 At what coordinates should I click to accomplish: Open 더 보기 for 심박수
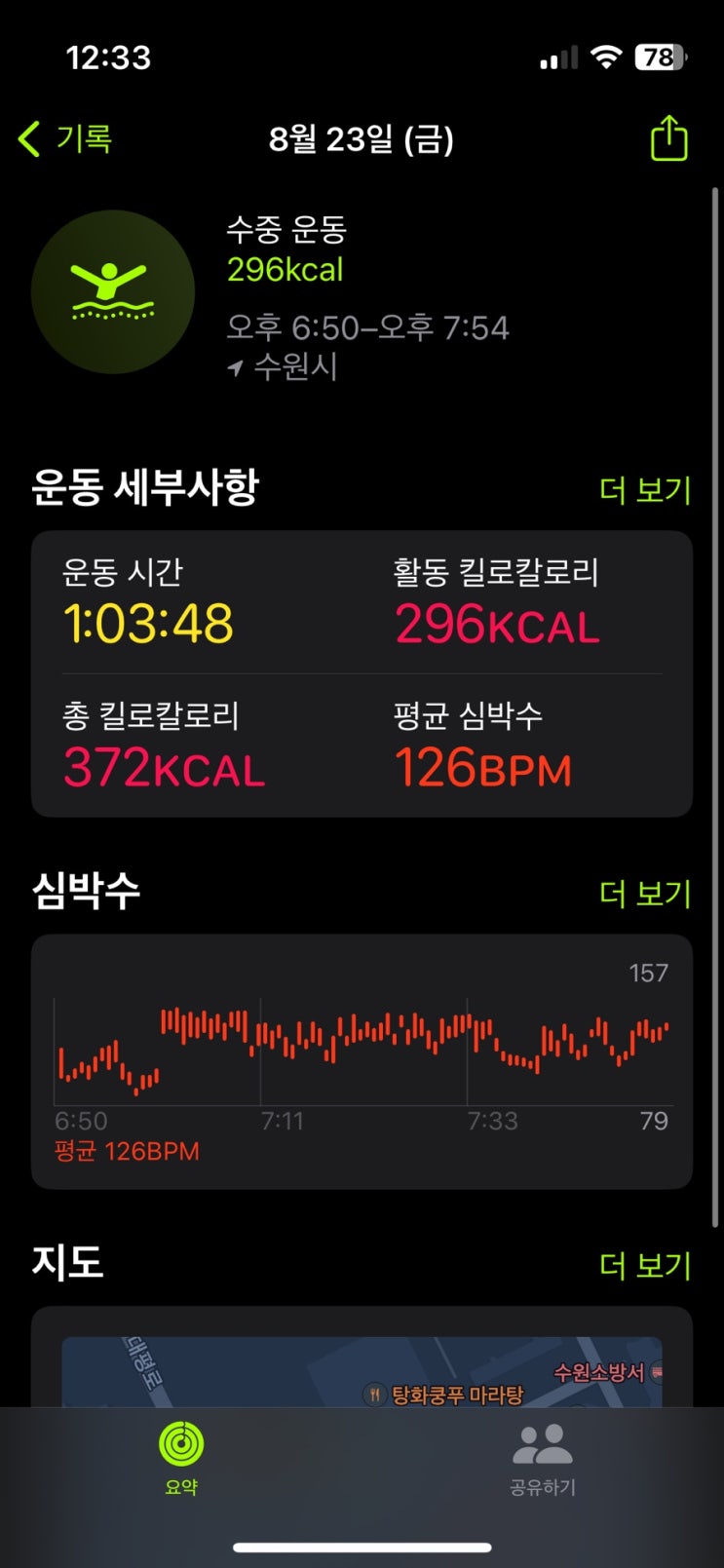[x=644, y=894]
